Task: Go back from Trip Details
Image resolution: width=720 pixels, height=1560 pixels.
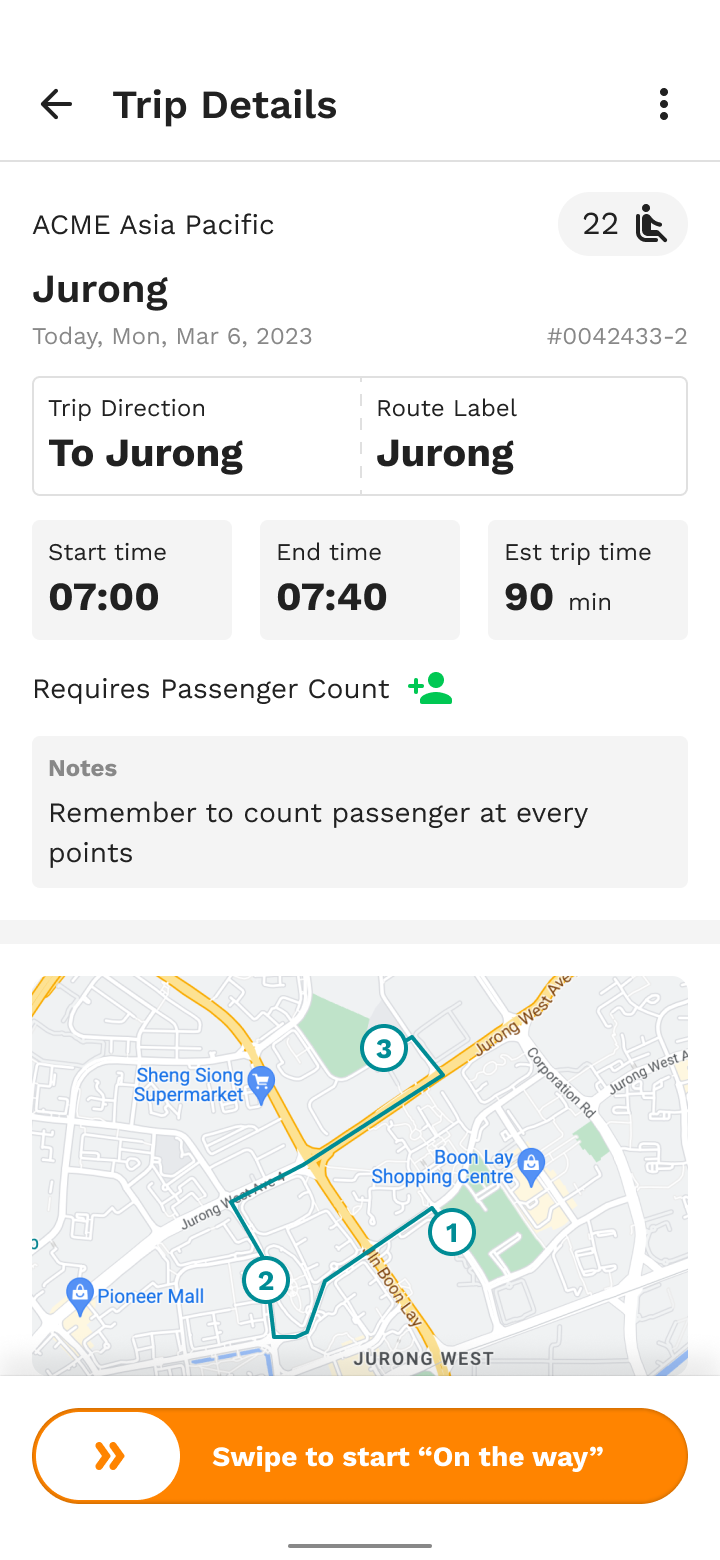Action: coord(56,104)
